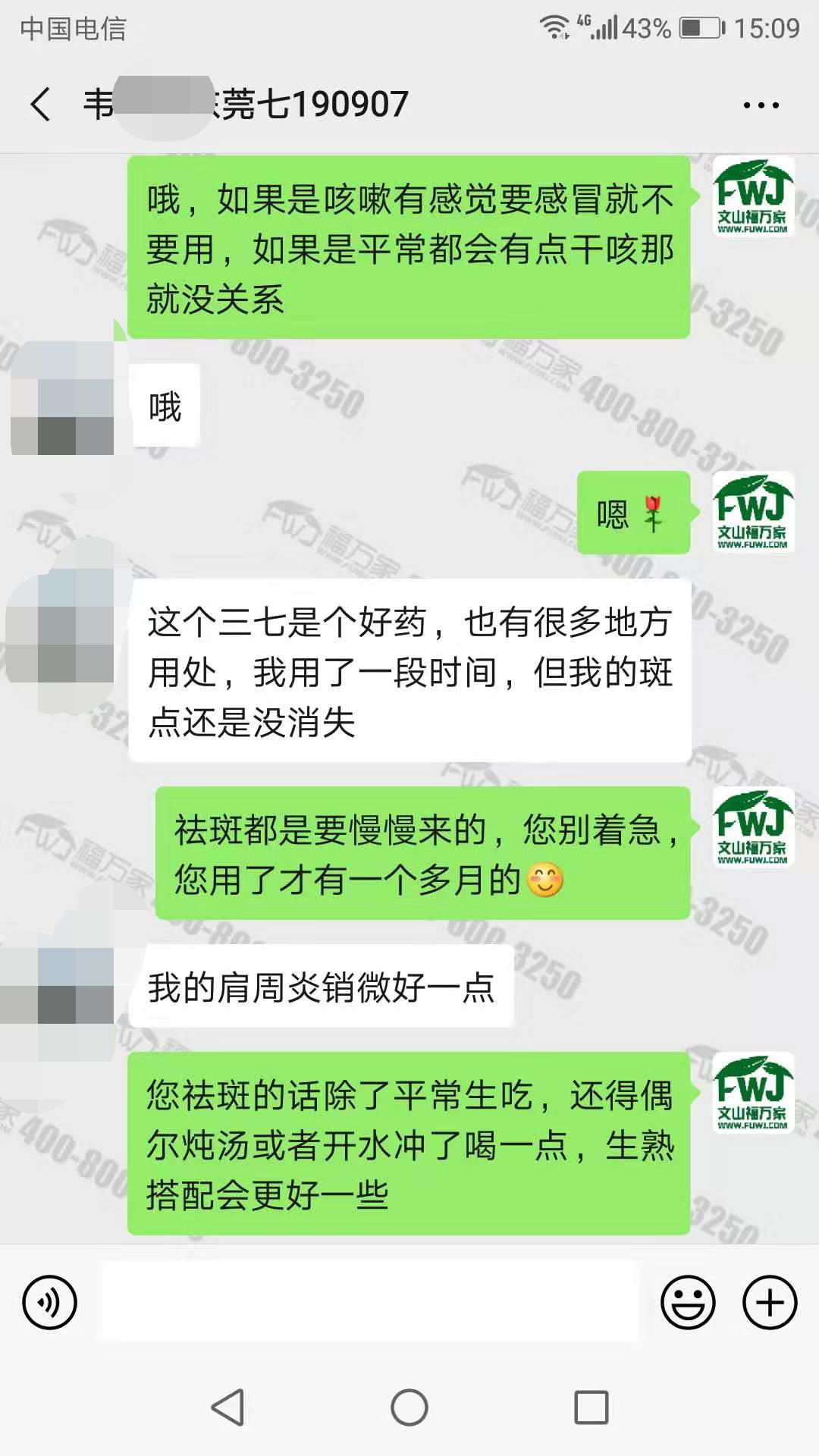Switch to voice message input
This screenshot has height=1456, width=819.
point(50,1303)
